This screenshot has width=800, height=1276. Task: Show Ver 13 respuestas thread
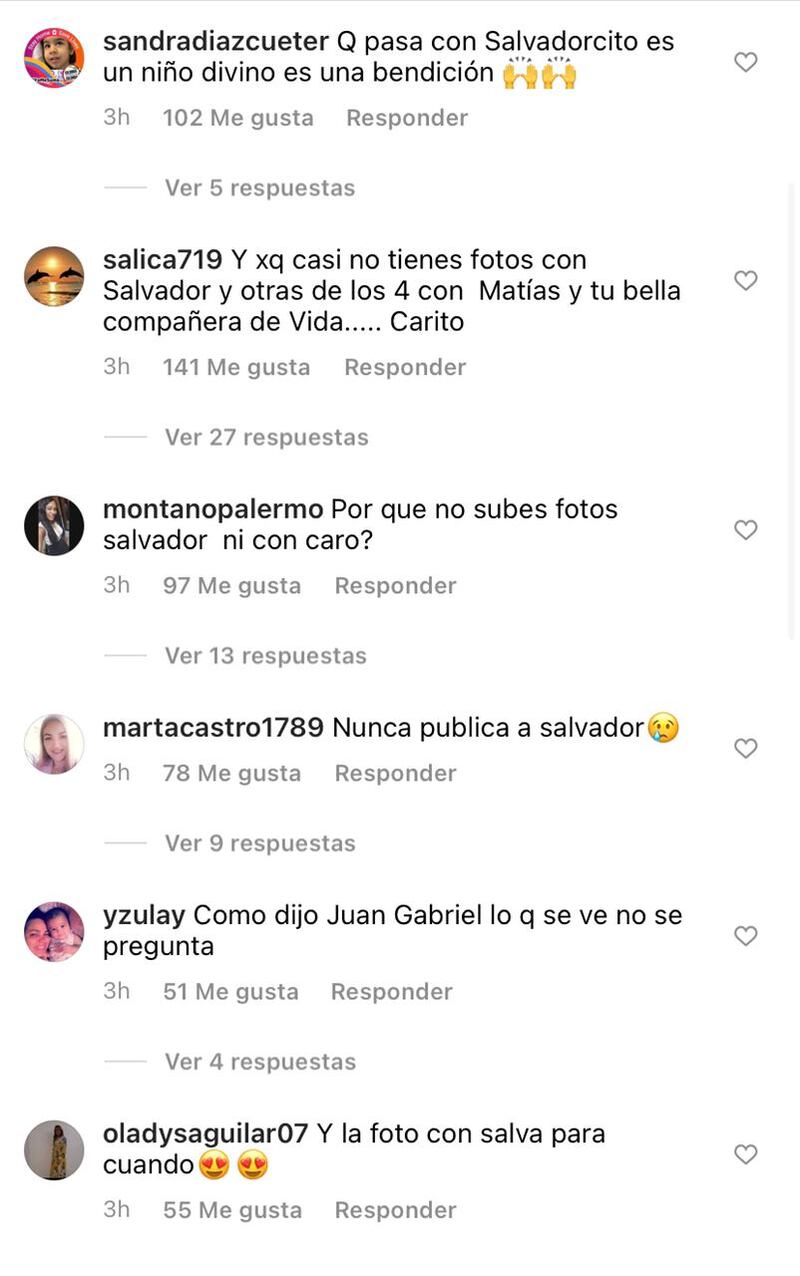point(265,656)
